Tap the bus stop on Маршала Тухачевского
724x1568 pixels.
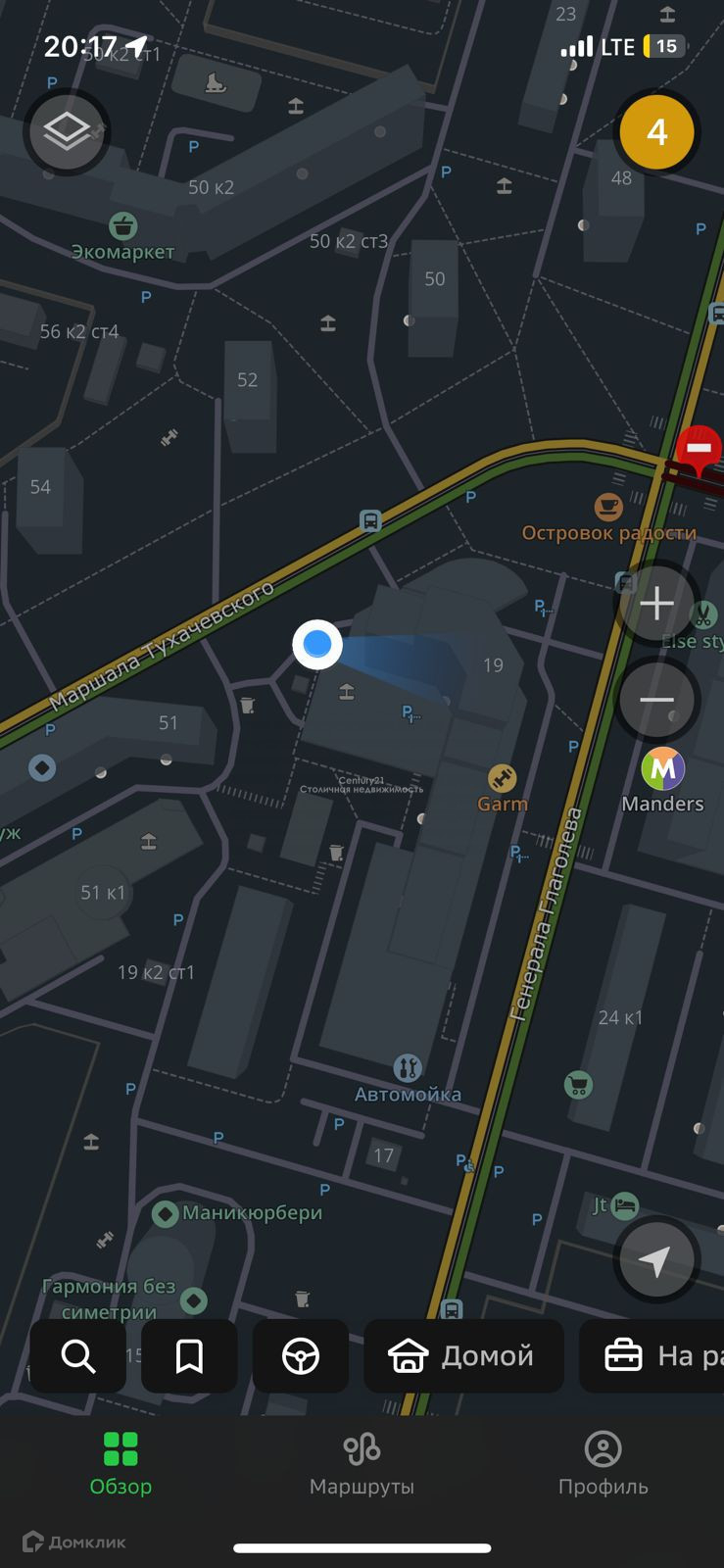click(370, 521)
